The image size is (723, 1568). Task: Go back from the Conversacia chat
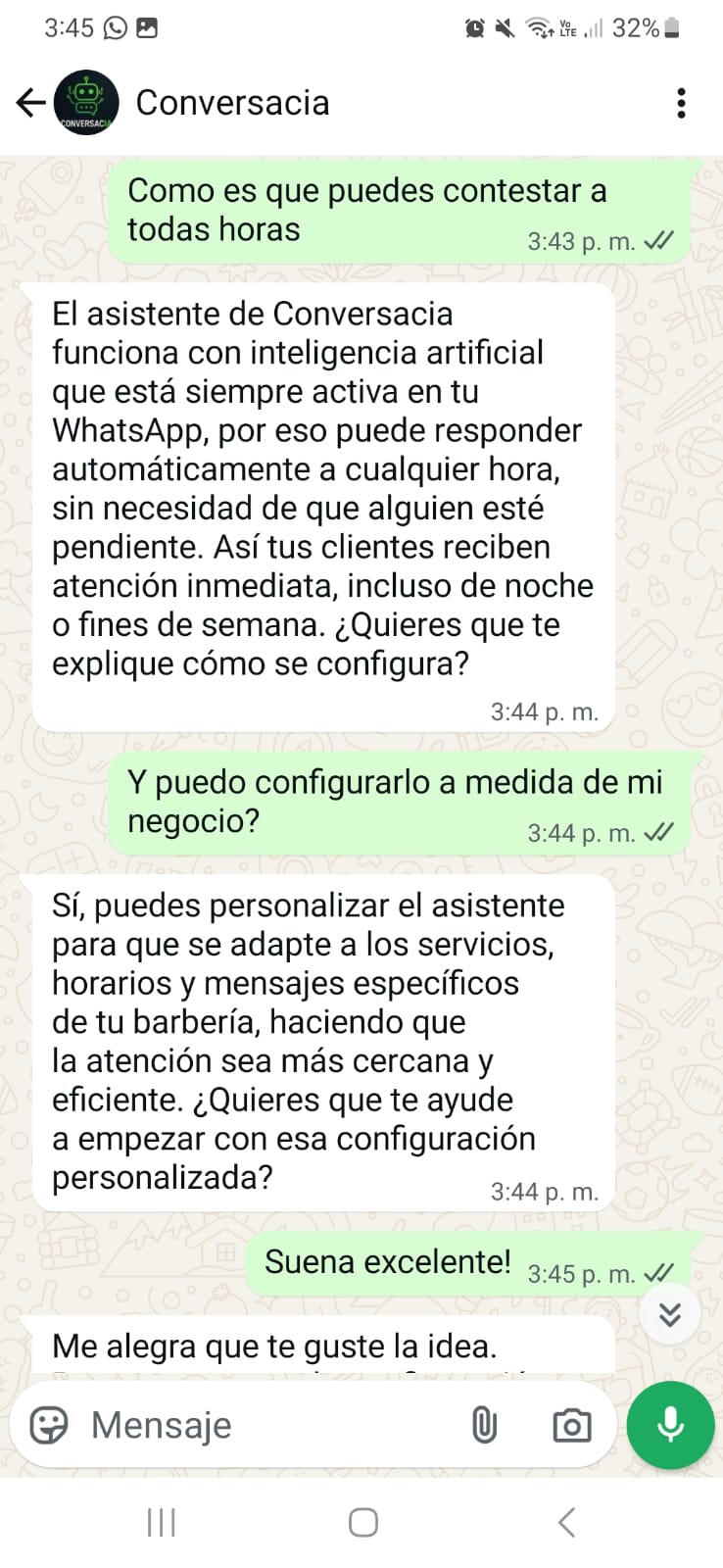(x=30, y=102)
